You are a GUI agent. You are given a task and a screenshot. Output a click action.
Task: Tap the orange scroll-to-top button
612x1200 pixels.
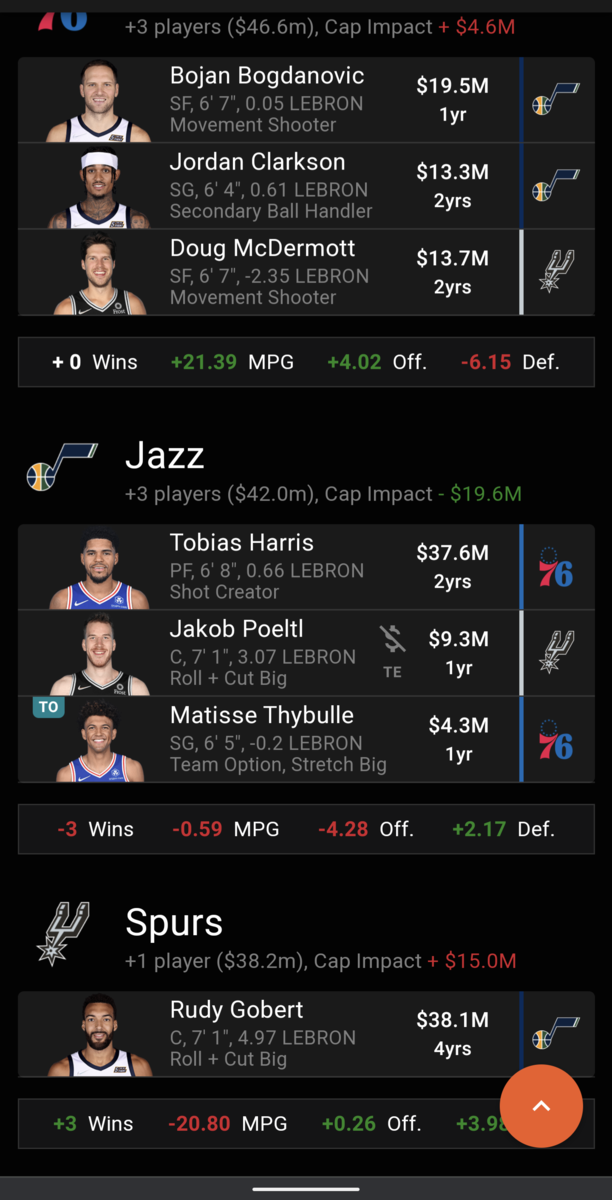541,1106
